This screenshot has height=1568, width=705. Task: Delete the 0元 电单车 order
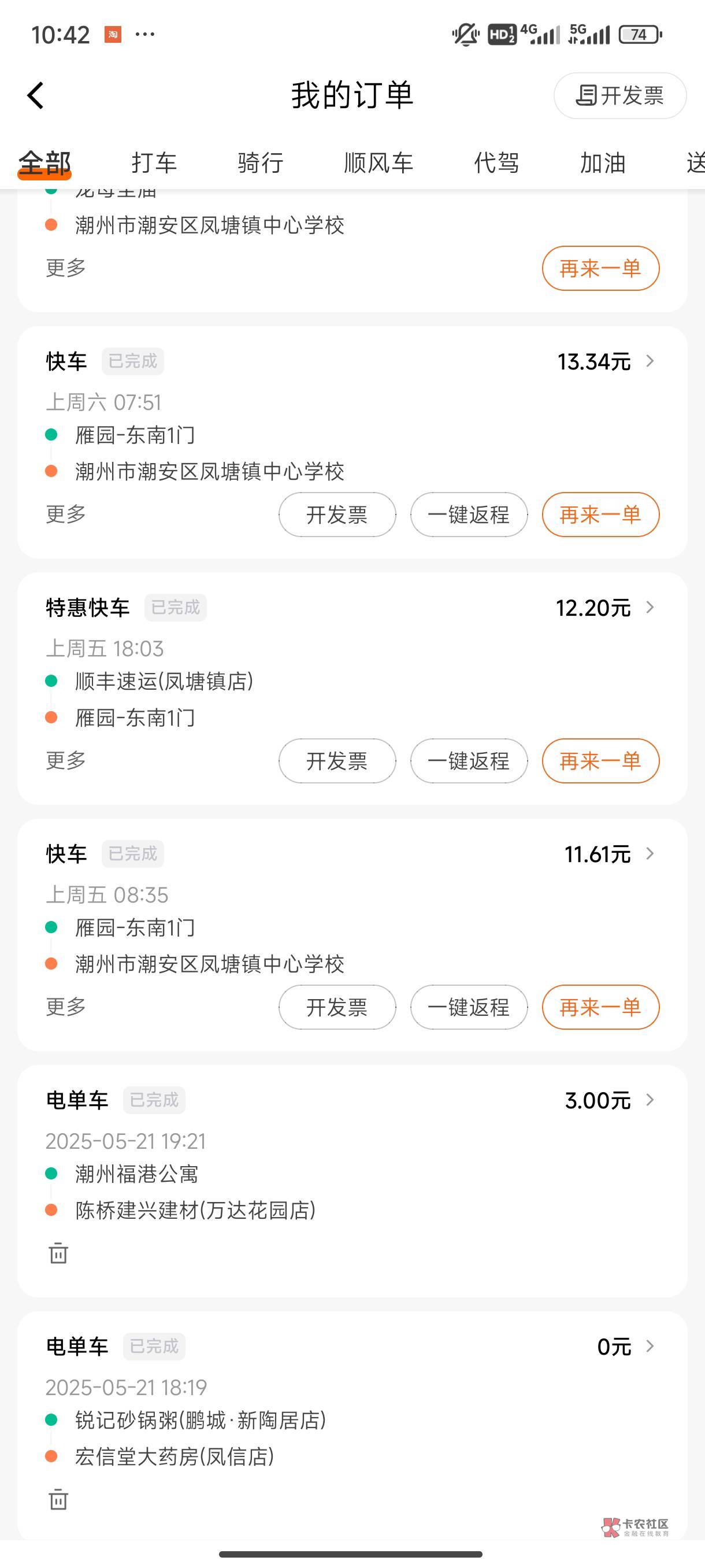[58, 1499]
